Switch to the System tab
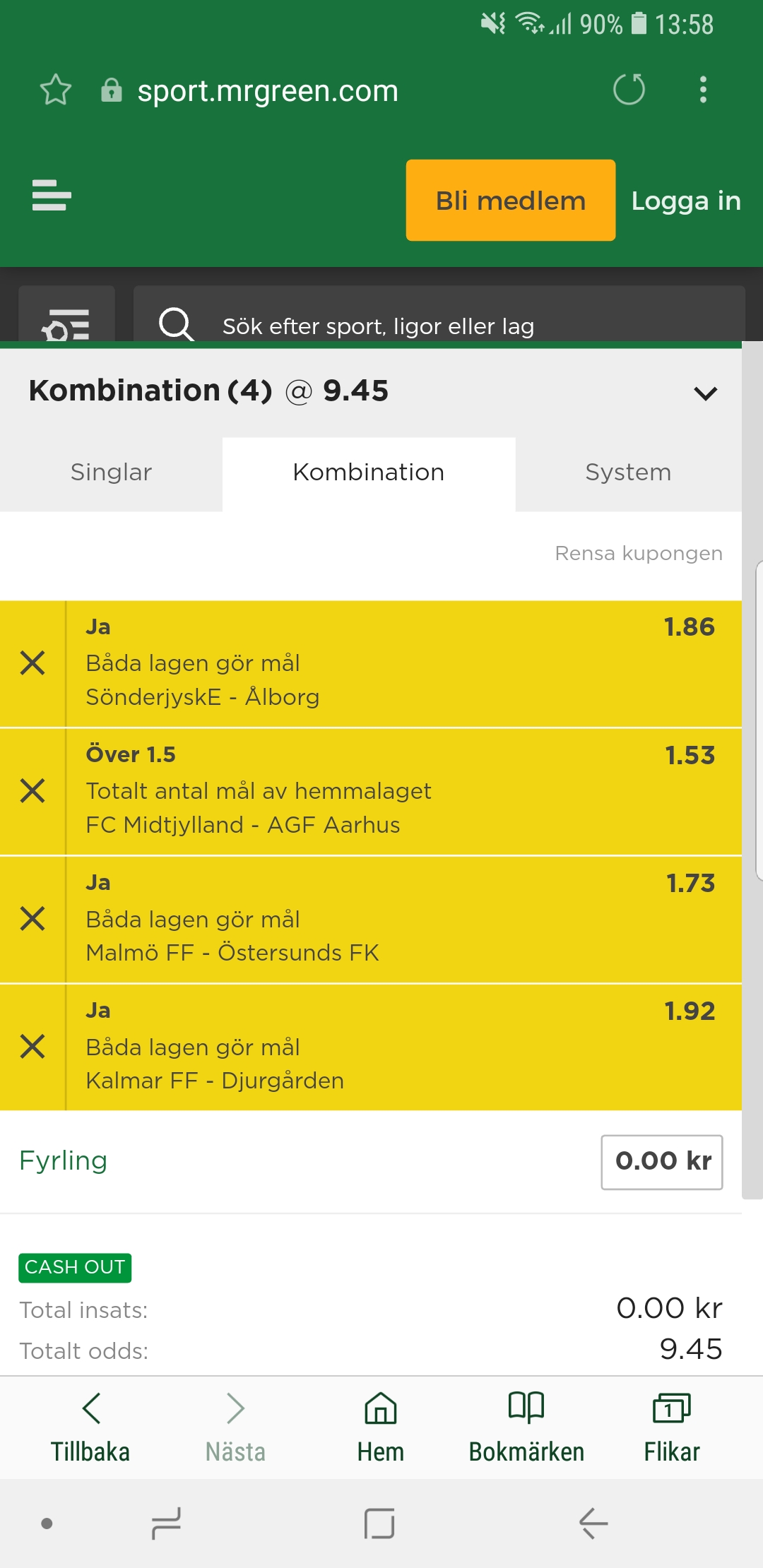This screenshot has width=763, height=1568. [x=628, y=473]
